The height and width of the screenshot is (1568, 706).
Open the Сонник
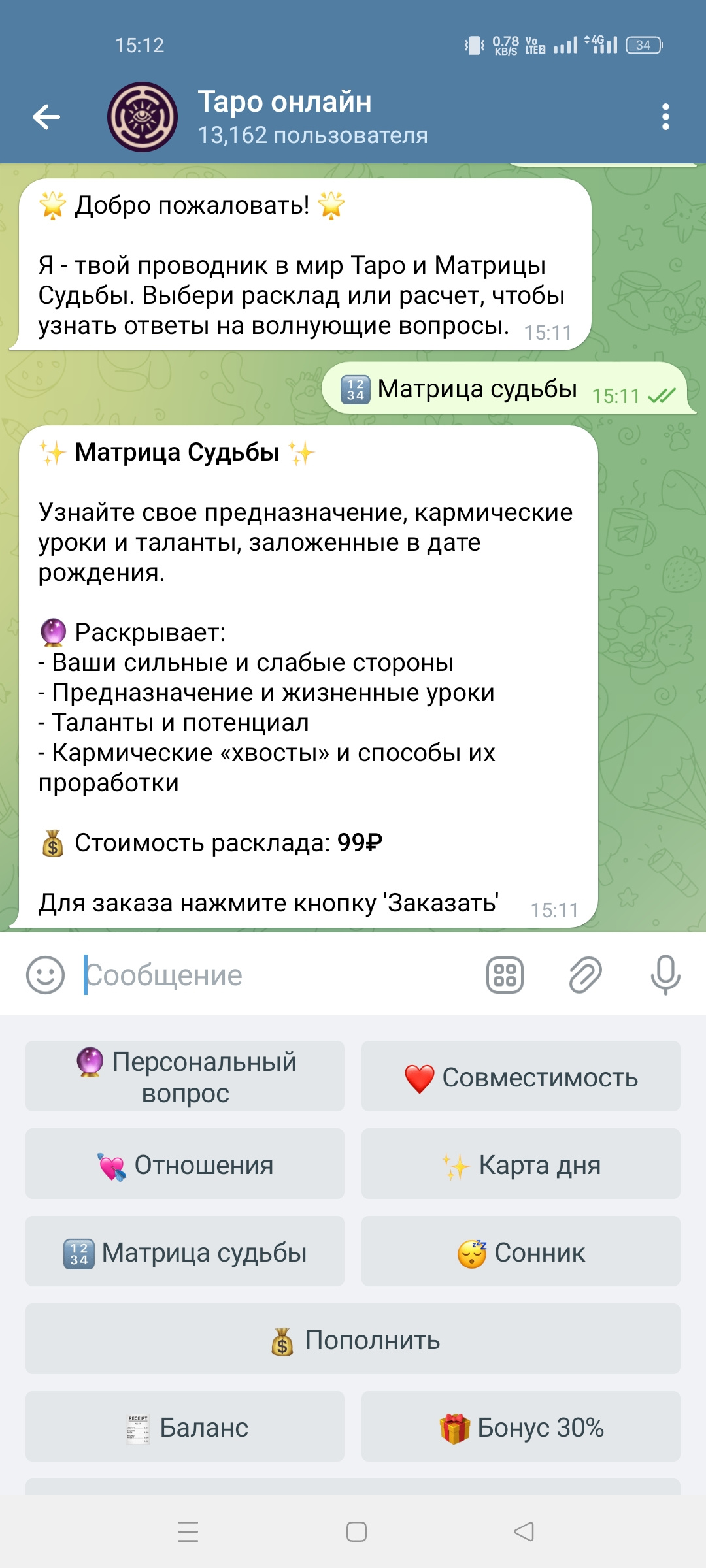click(521, 1251)
